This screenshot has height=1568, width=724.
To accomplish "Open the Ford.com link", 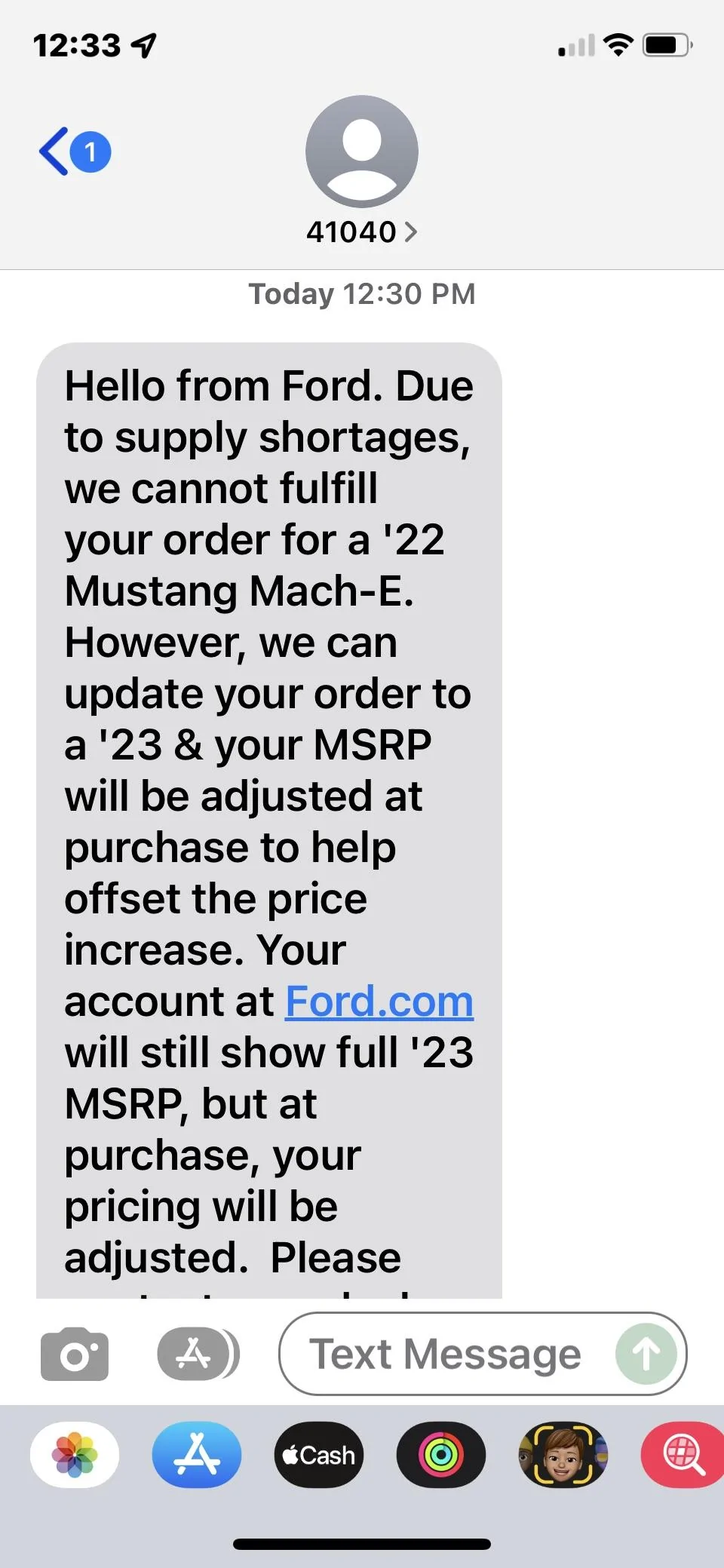I will [x=379, y=1002].
